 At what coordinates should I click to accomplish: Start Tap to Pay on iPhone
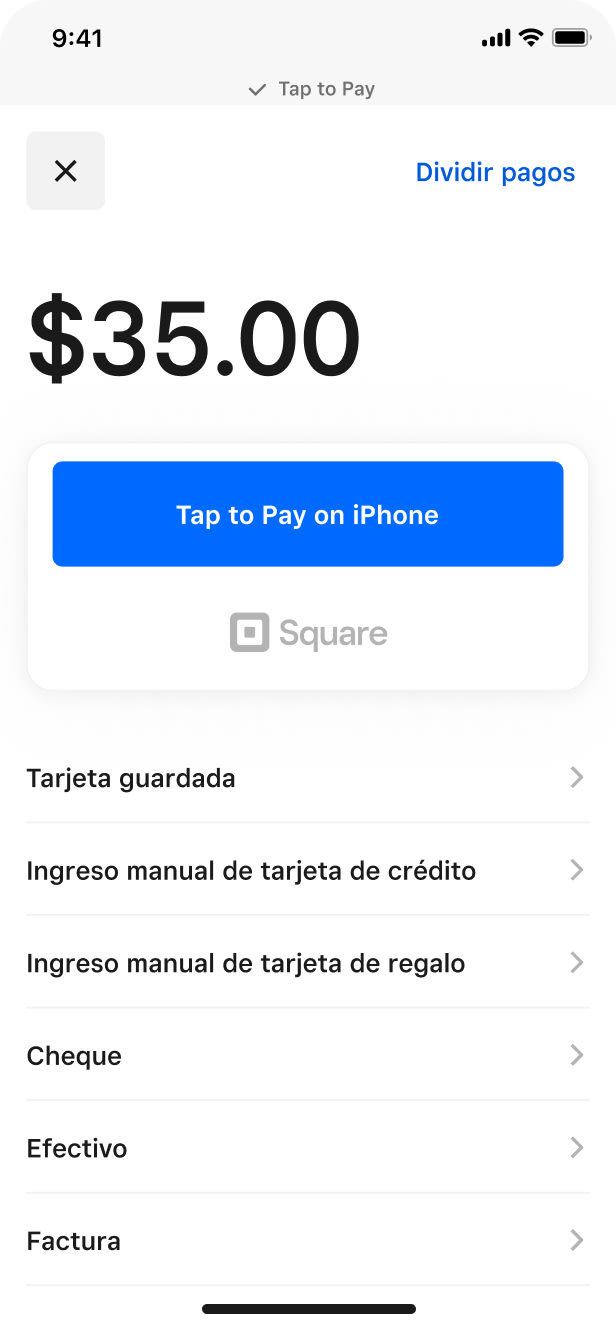pos(308,514)
